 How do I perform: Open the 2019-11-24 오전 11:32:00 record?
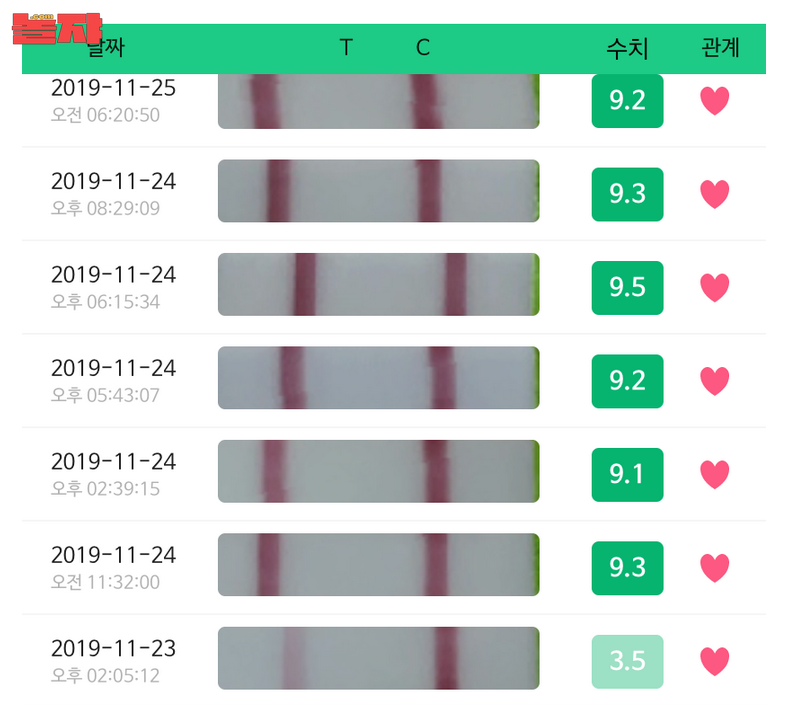point(113,567)
